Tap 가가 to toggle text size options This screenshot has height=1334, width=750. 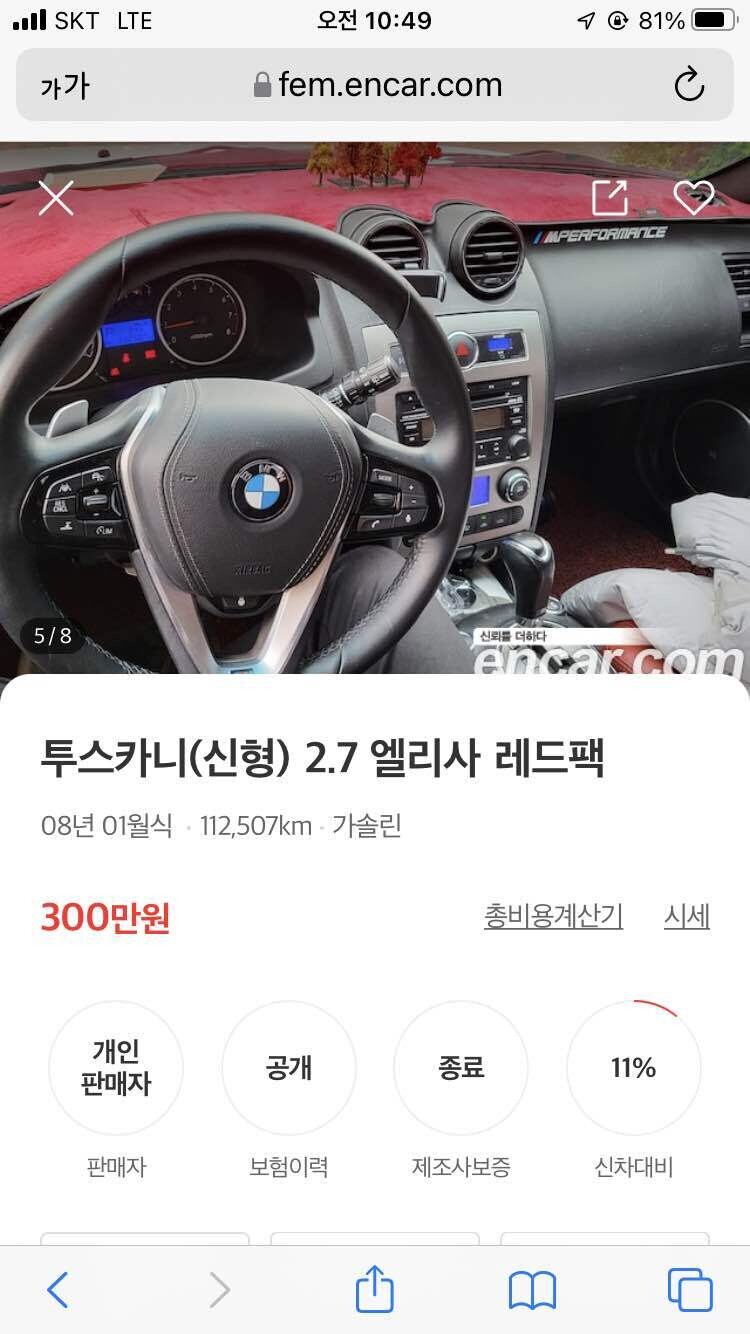click(62, 85)
